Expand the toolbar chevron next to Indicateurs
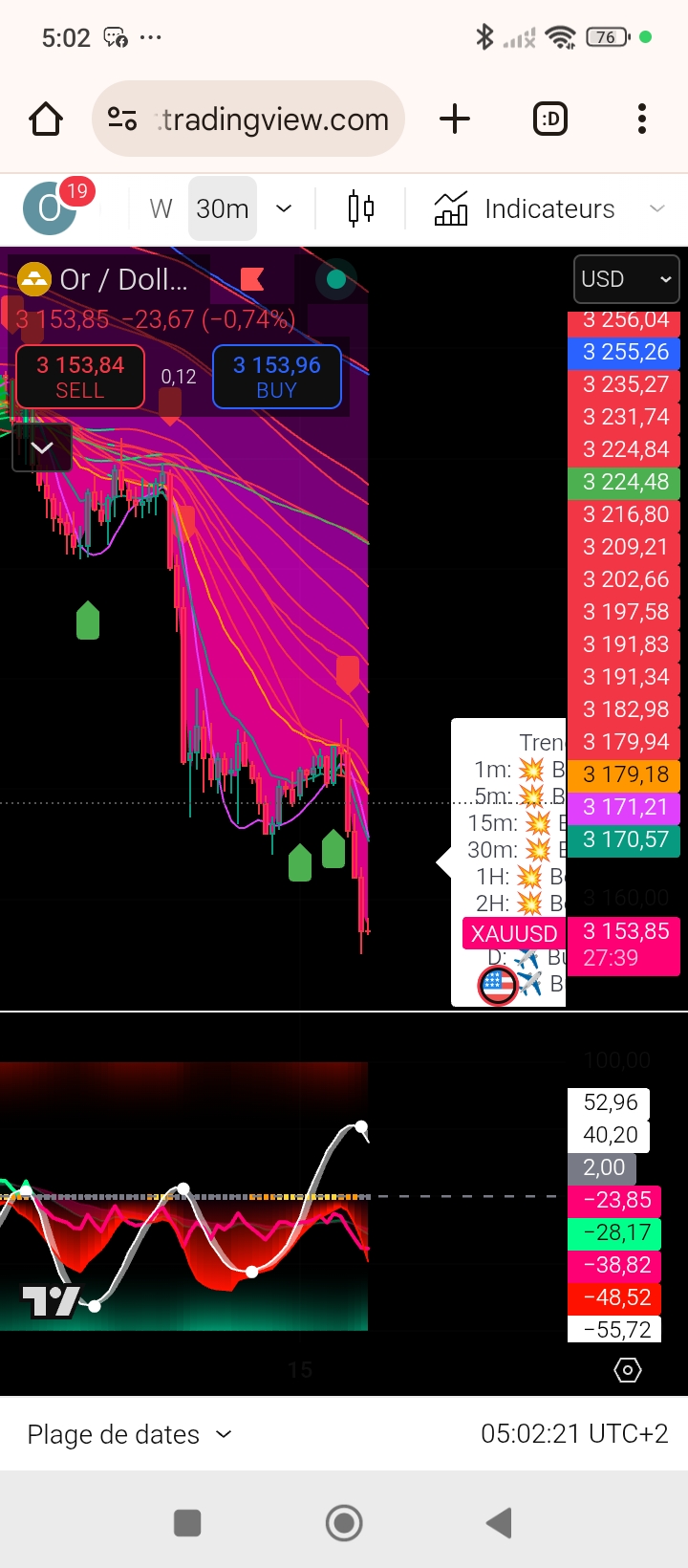Viewport: 688px width, 1568px height. 656,208
